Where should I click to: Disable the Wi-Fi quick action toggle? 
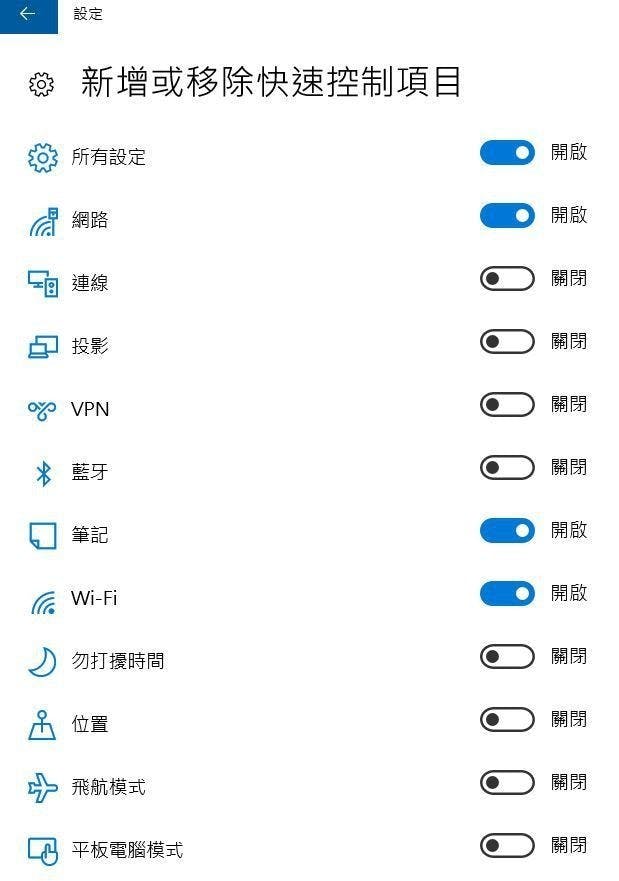507,594
